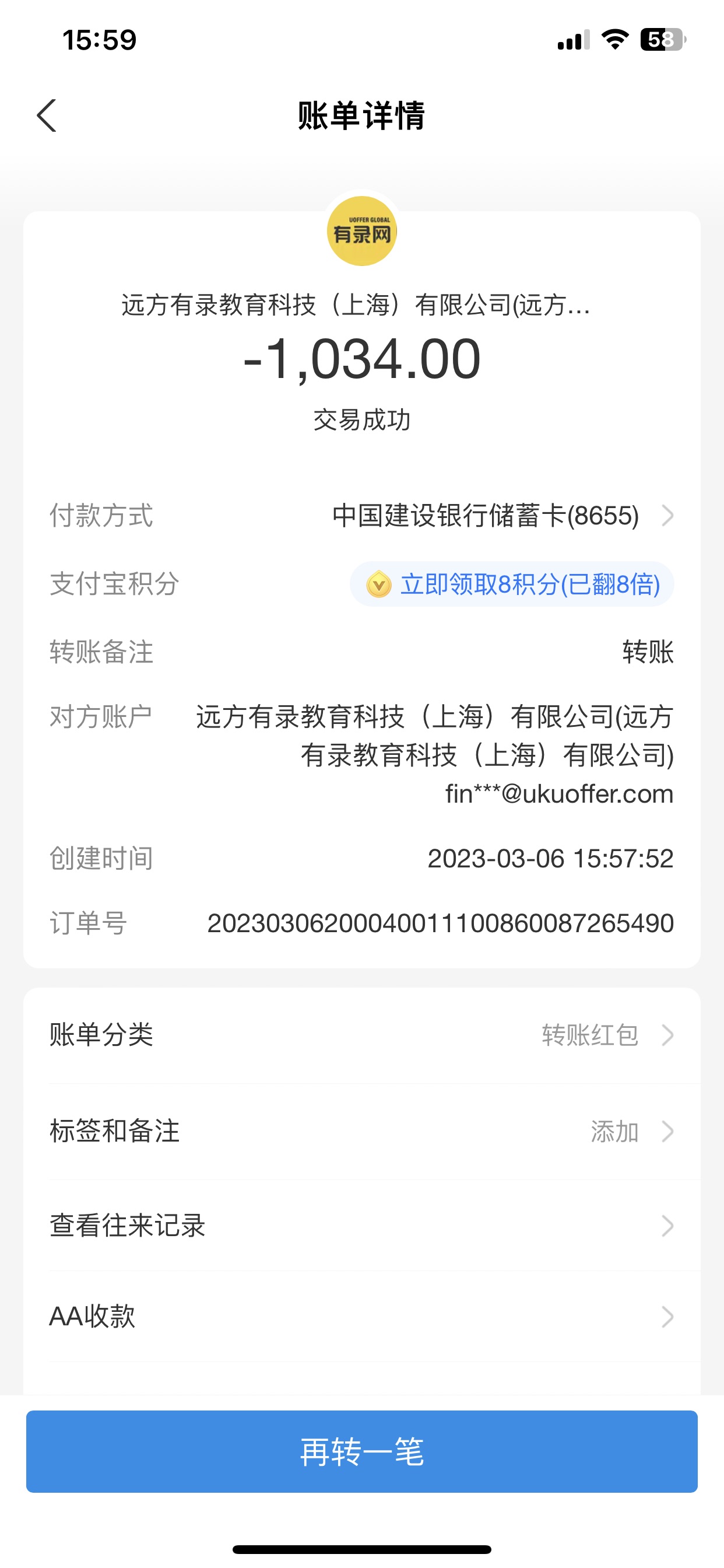The width and height of the screenshot is (724, 1568).
Task: Tap 再转一笔 to transfer again
Action: coord(361,1451)
